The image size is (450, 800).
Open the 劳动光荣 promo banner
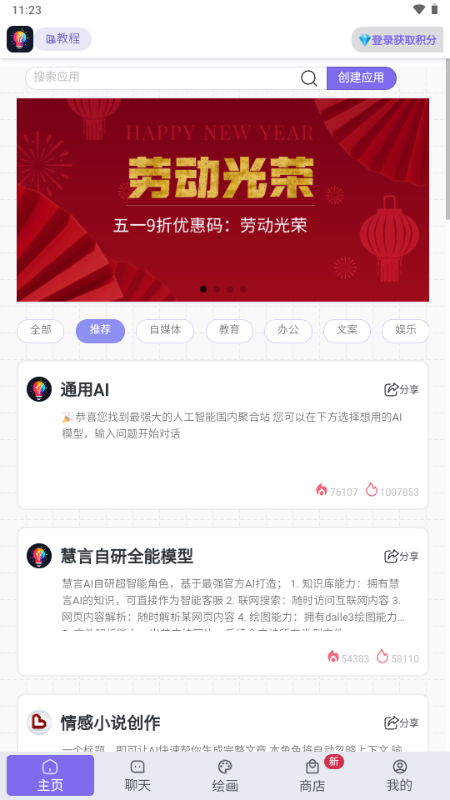coord(222,199)
